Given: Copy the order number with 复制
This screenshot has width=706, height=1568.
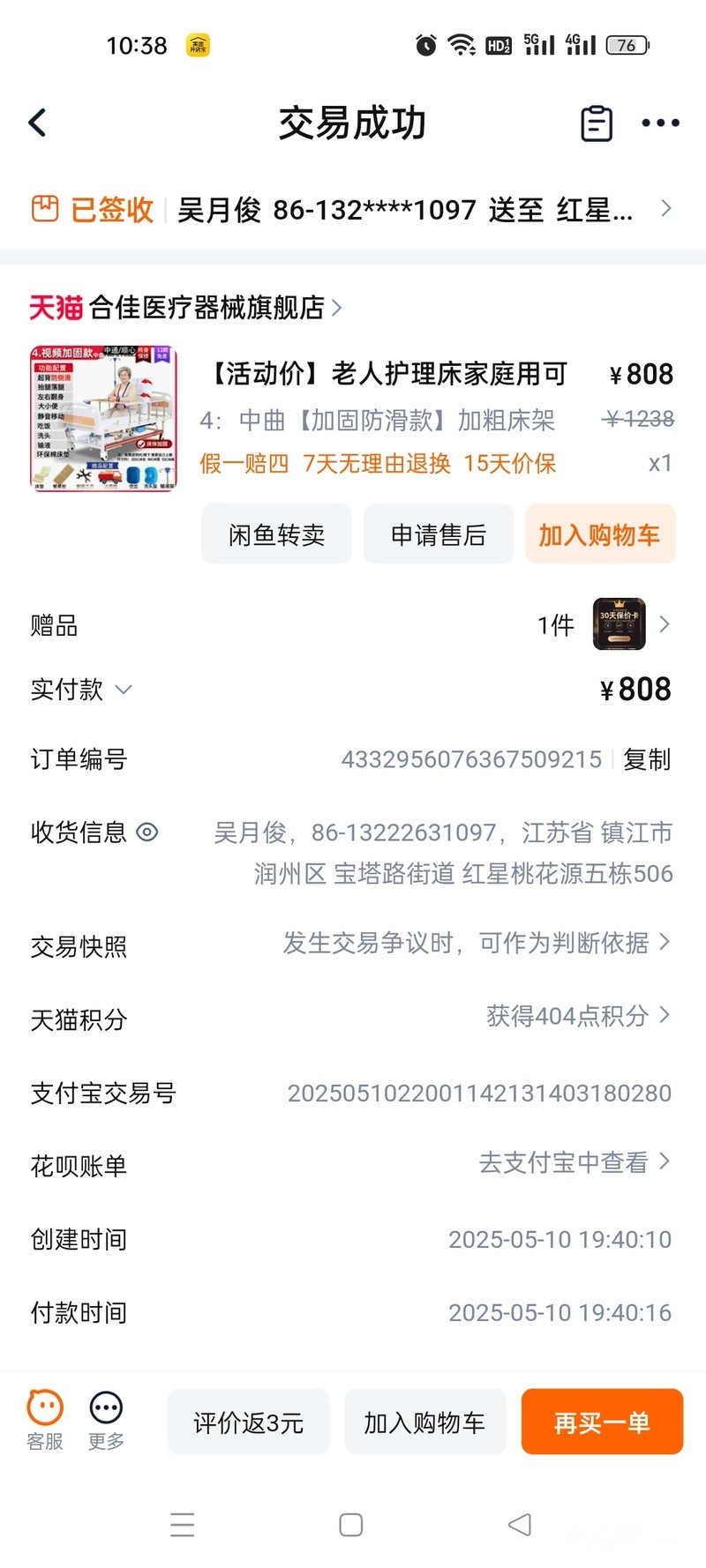Looking at the screenshot, I should [x=647, y=759].
